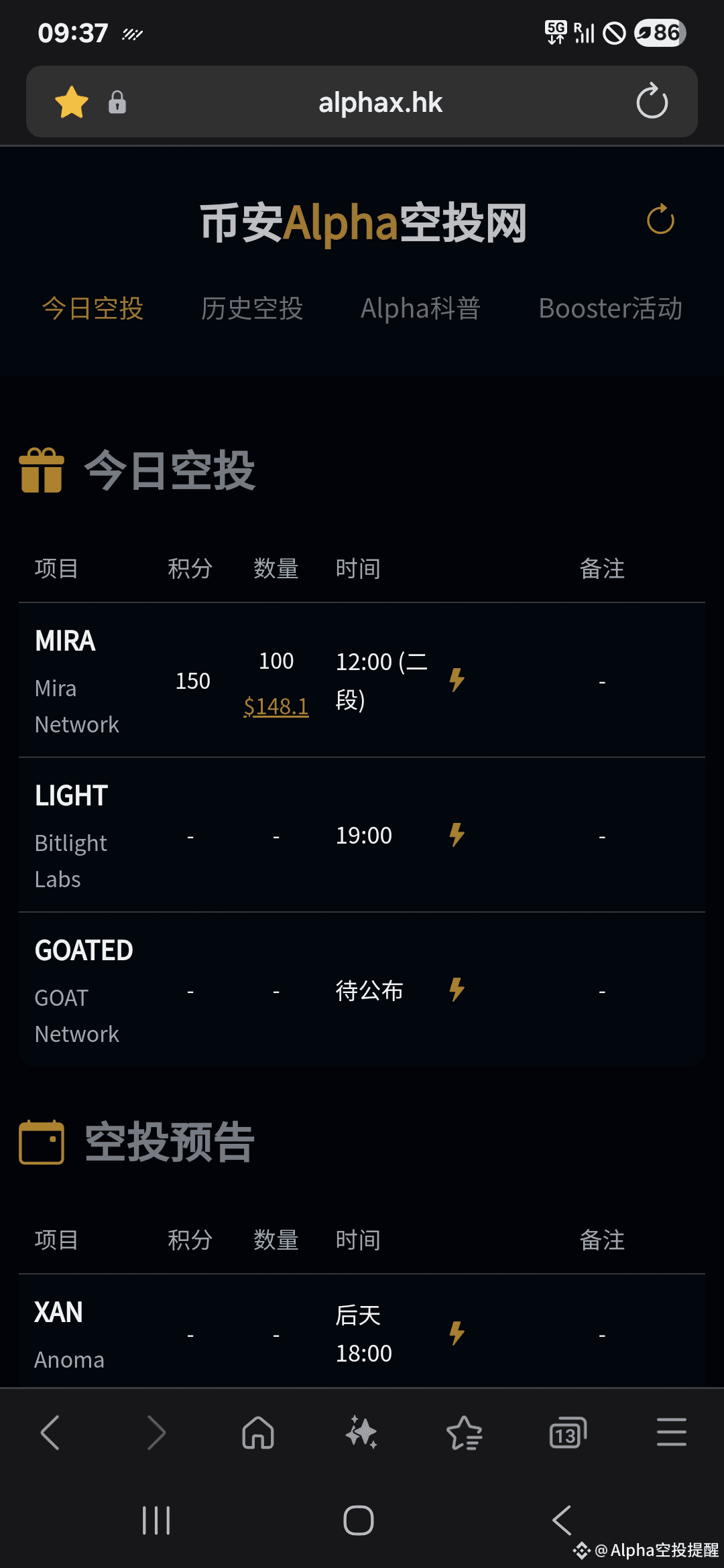Open the browser home page
The width and height of the screenshot is (724, 1568).
(x=258, y=1433)
